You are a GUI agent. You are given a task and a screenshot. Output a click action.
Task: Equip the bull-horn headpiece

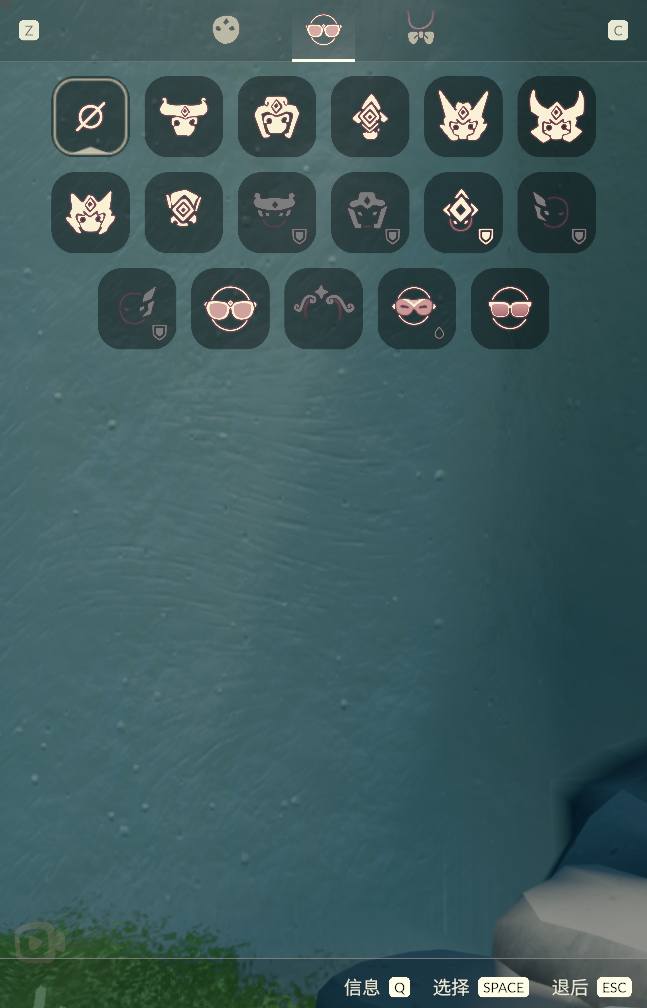coord(184,117)
